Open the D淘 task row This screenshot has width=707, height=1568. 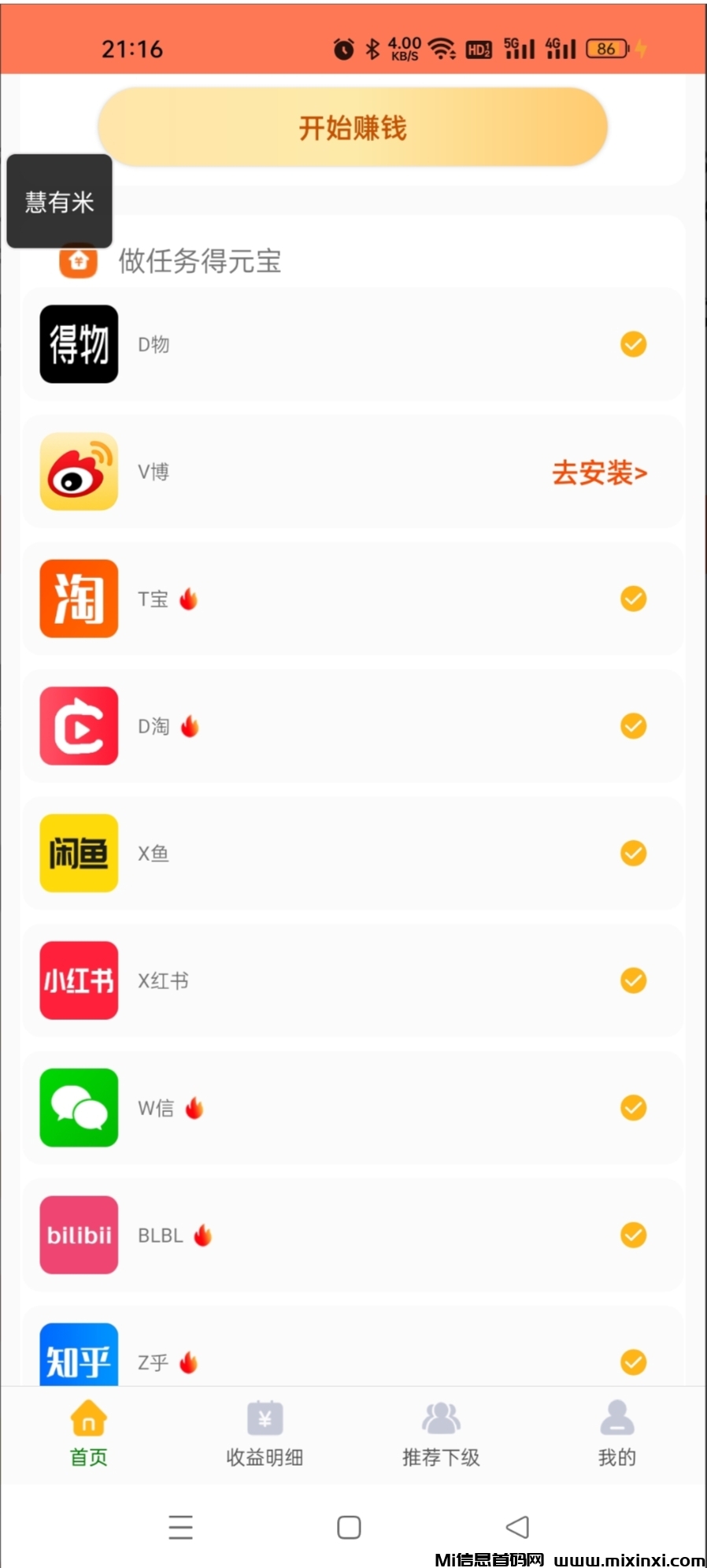point(353,726)
